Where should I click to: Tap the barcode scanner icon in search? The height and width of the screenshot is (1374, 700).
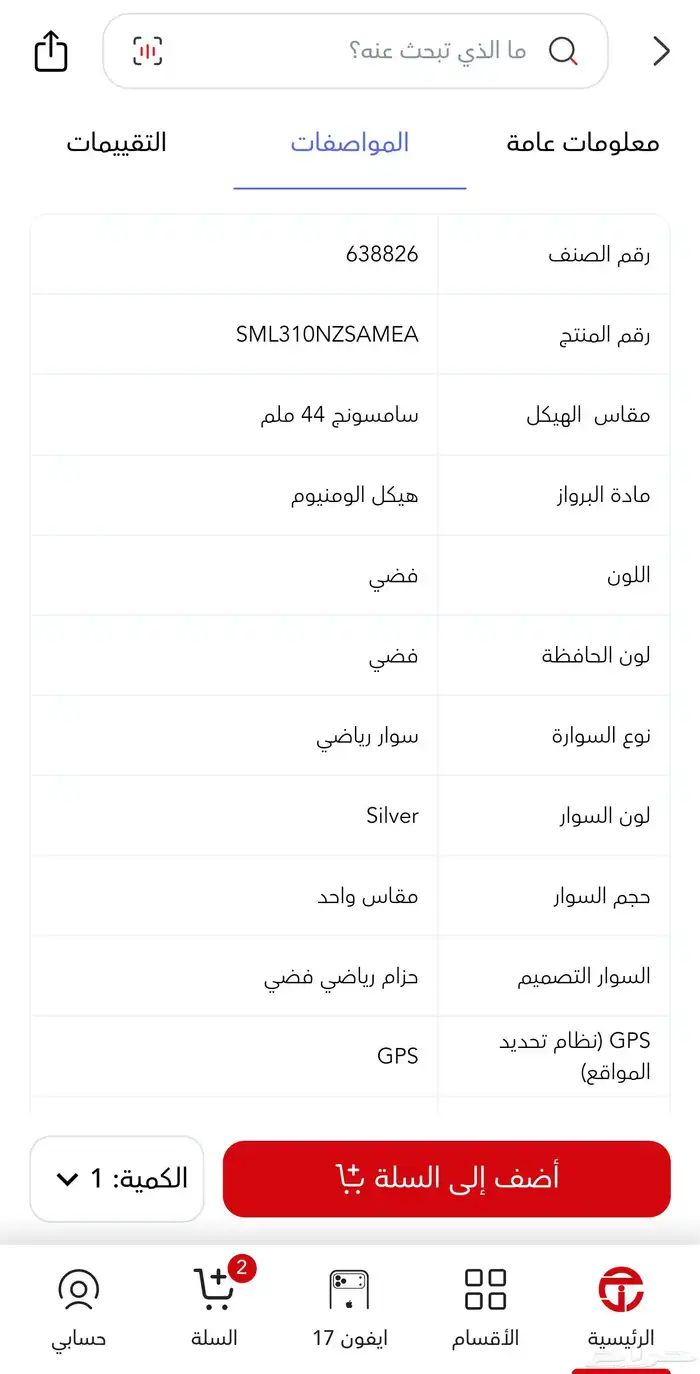pyautogui.click(x=148, y=51)
